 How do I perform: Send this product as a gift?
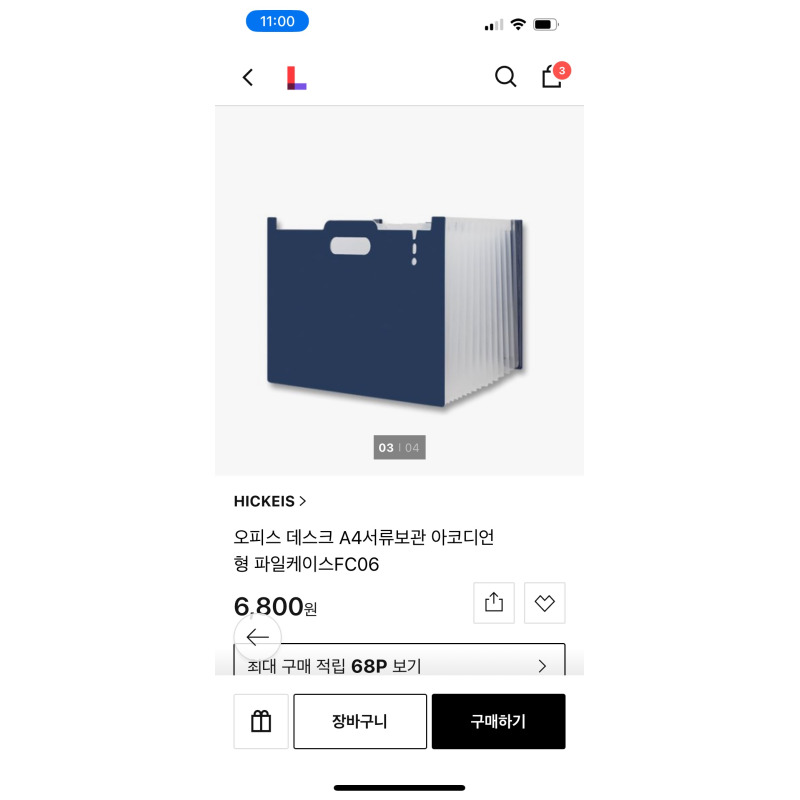261,721
